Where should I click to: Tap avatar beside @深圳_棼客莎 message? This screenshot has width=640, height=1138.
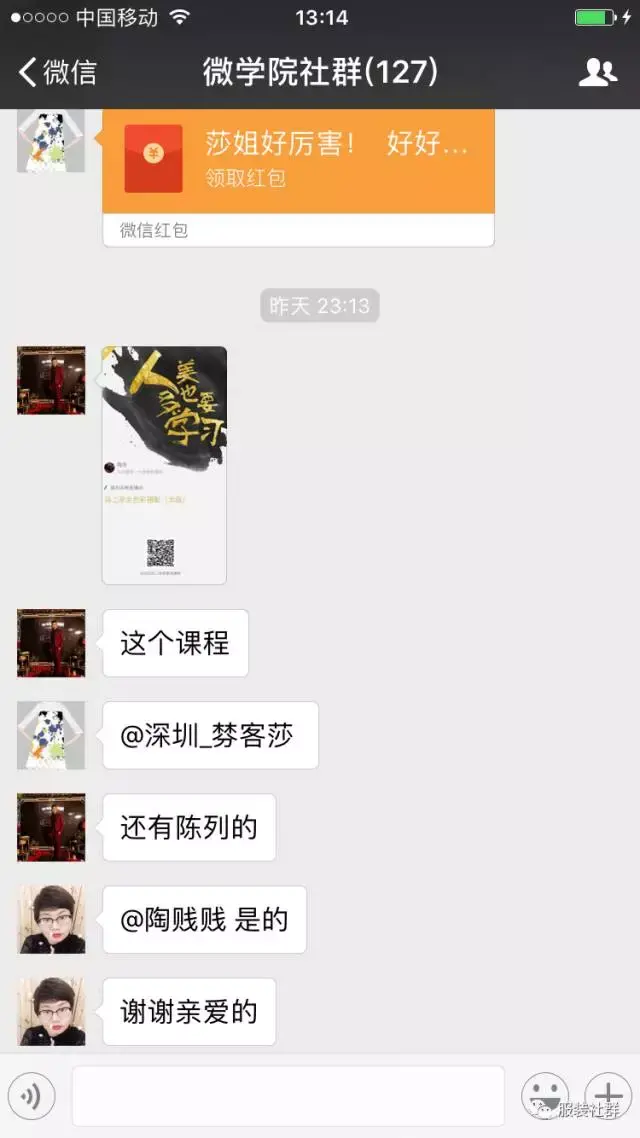coord(52,735)
